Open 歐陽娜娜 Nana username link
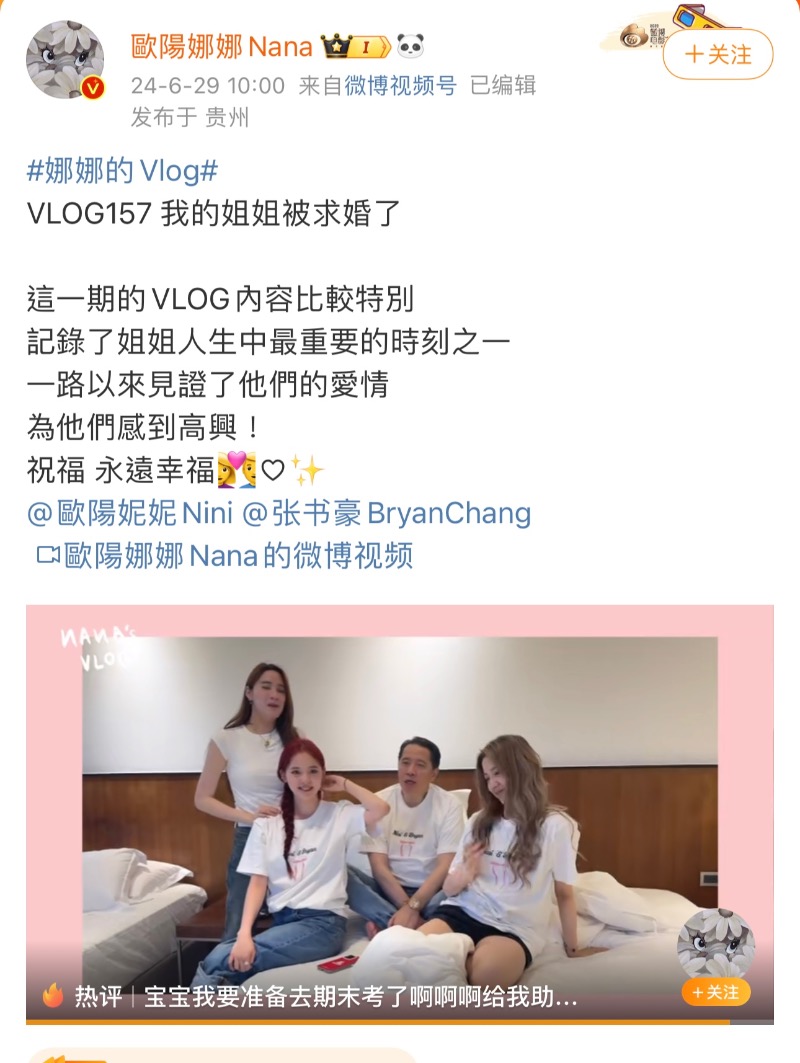Image resolution: width=800 pixels, height=1063 pixels. point(222,46)
